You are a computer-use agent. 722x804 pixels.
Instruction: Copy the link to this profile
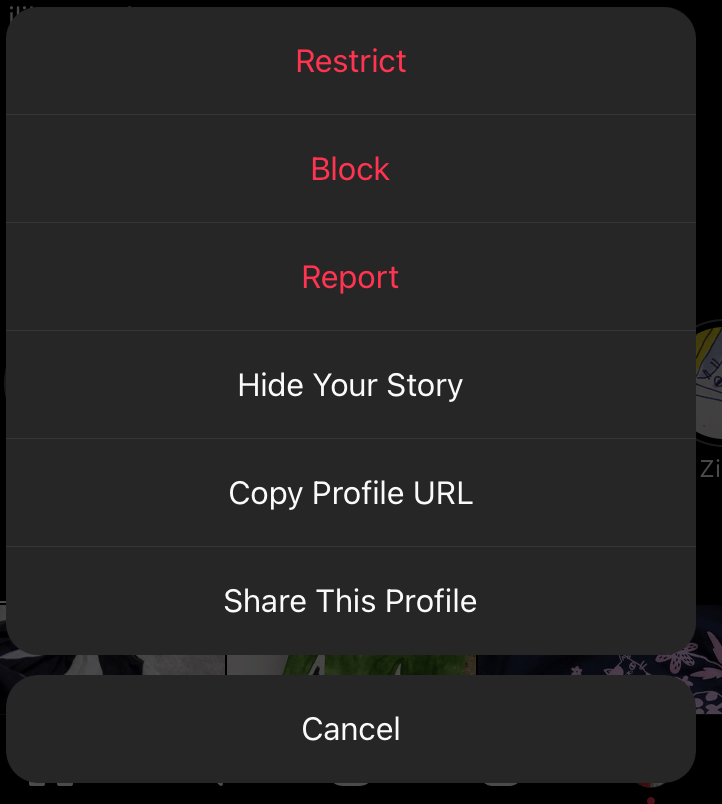[350, 493]
